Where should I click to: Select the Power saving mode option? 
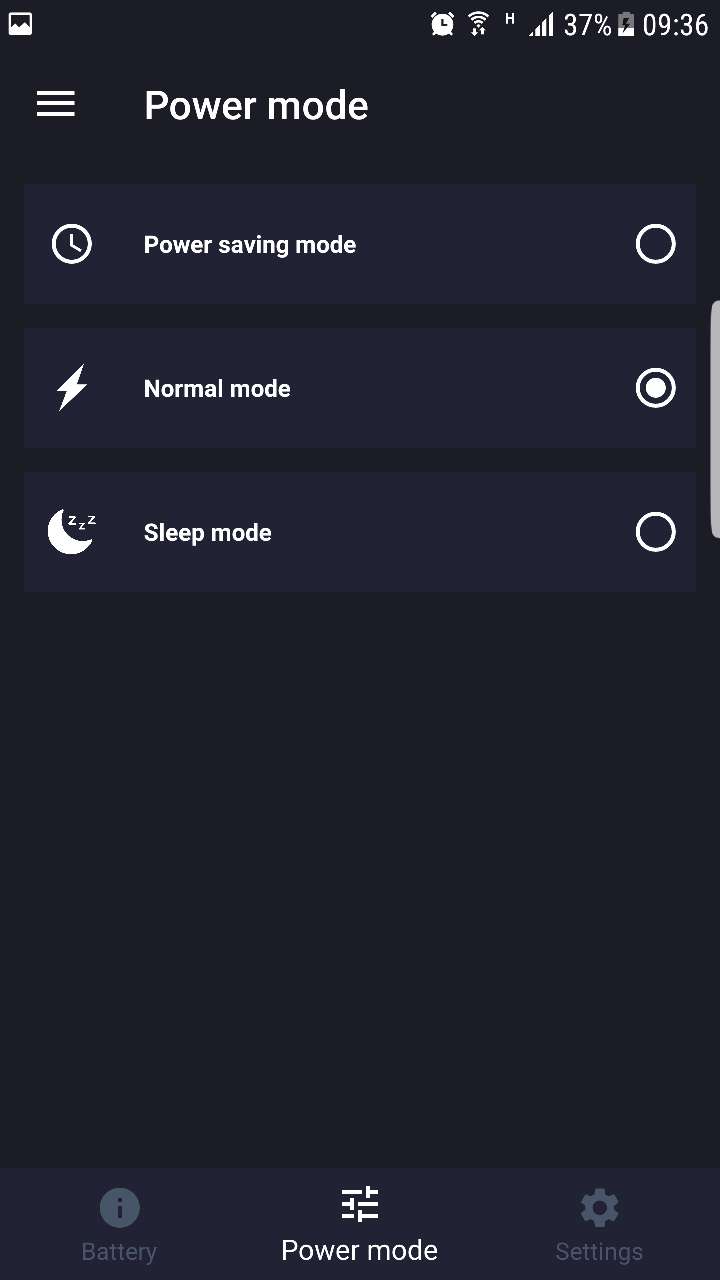click(655, 244)
